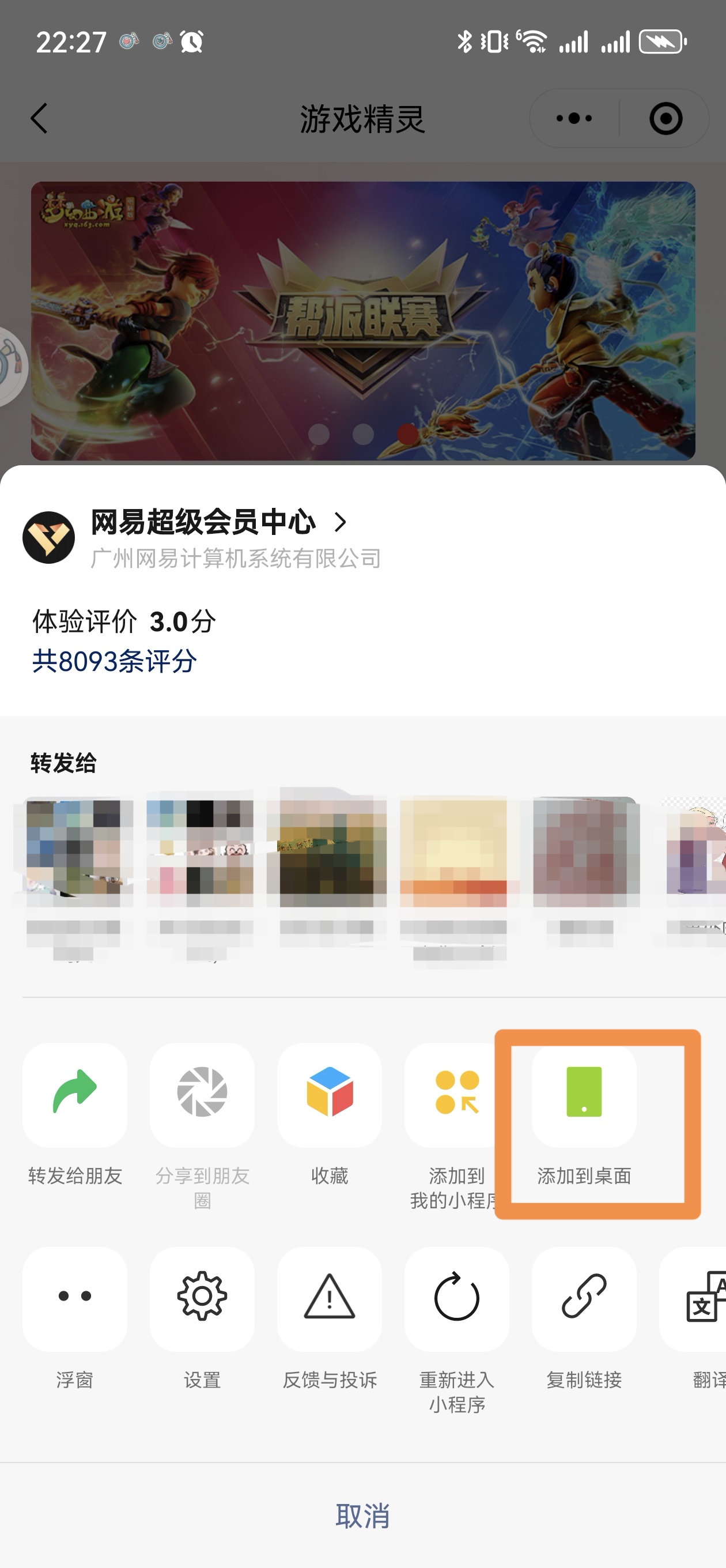Tap 转发给朋友 share option
Screen dimensions: 726x1568
pyautogui.click(x=75, y=1096)
